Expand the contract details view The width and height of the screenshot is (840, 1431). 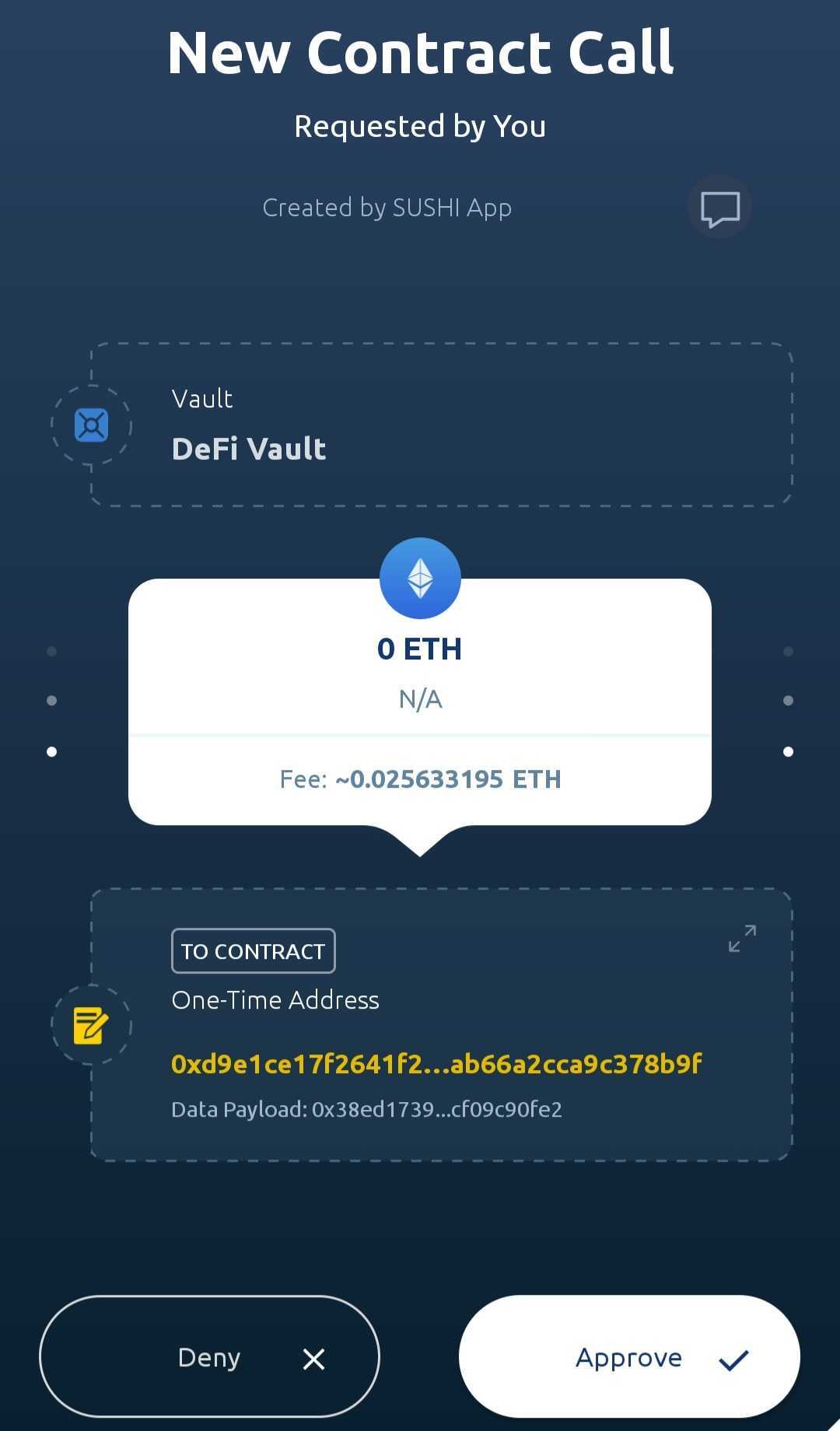click(x=742, y=939)
